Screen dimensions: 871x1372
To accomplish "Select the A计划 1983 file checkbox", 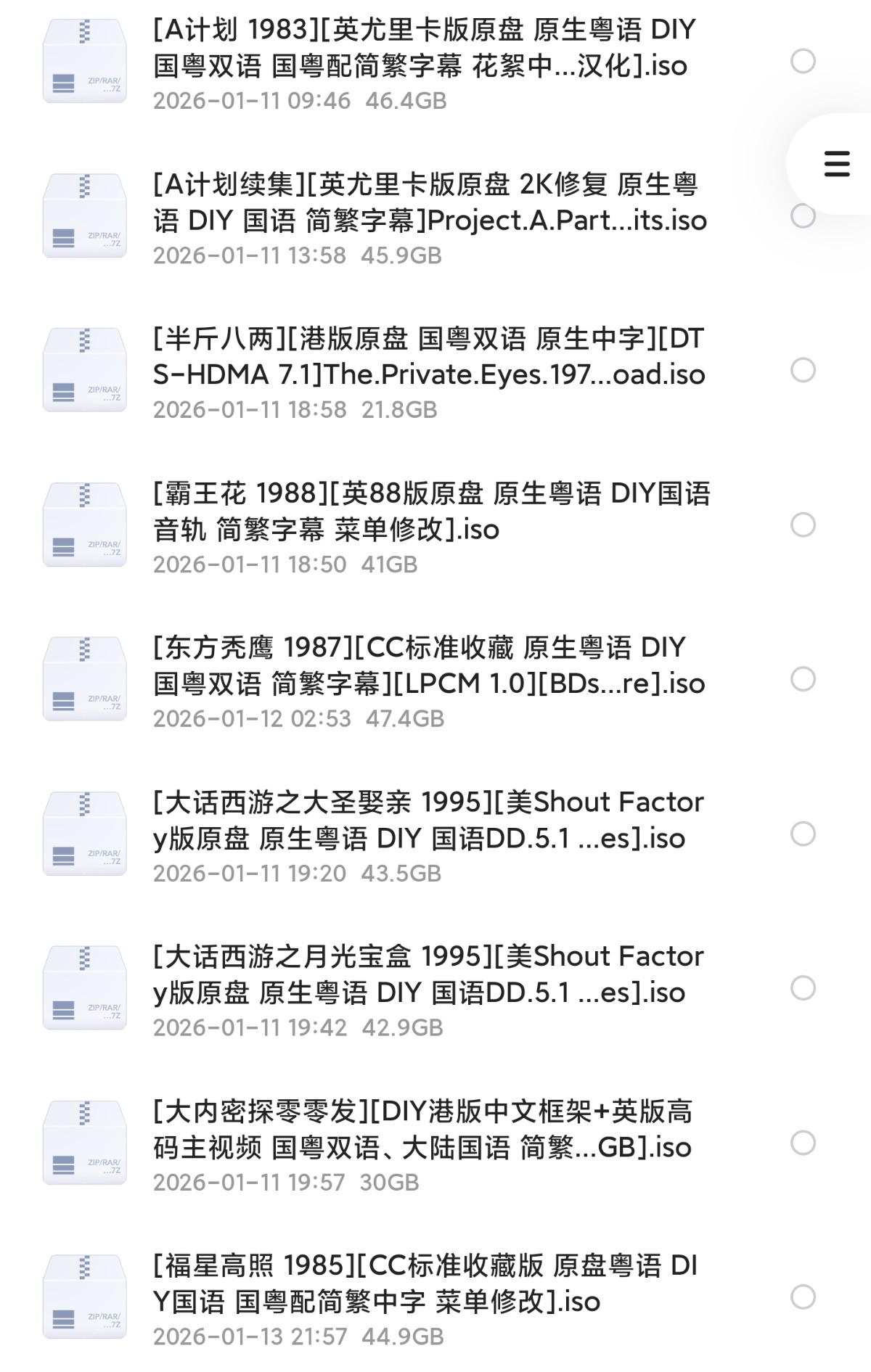I will tap(803, 62).
